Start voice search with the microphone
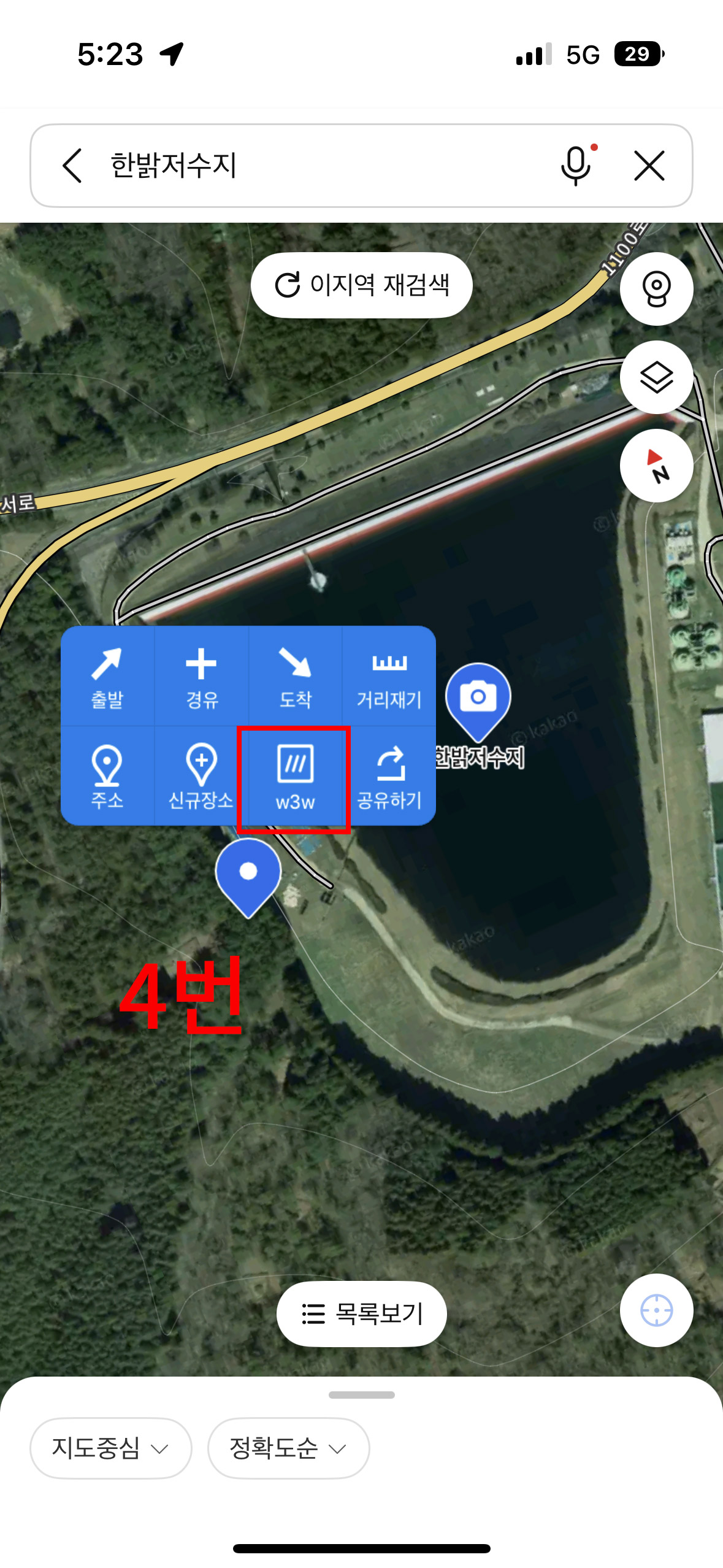Screen dimensions: 723x1568 [x=576, y=166]
